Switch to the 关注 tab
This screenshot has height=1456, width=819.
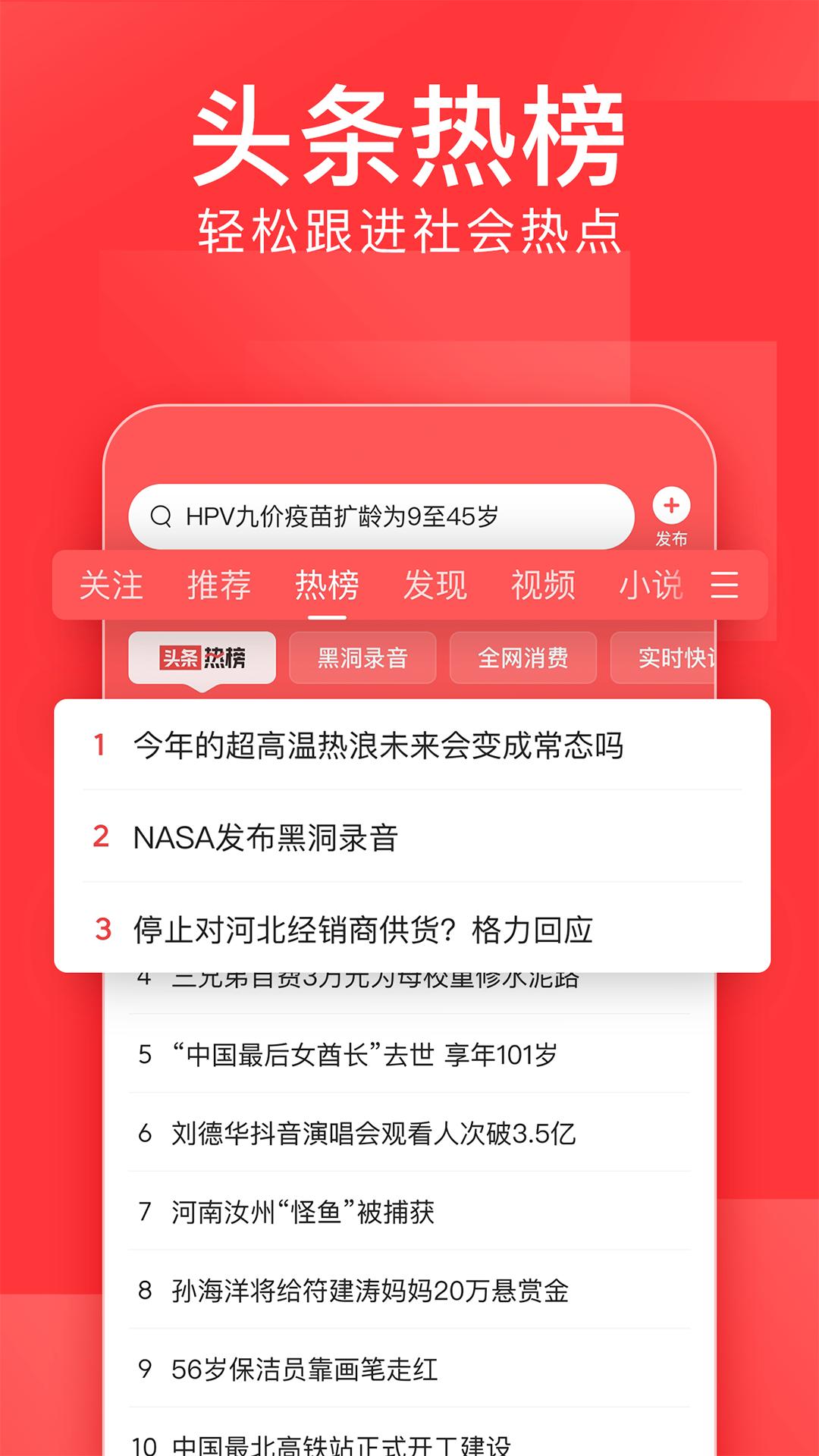(x=111, y=584)
